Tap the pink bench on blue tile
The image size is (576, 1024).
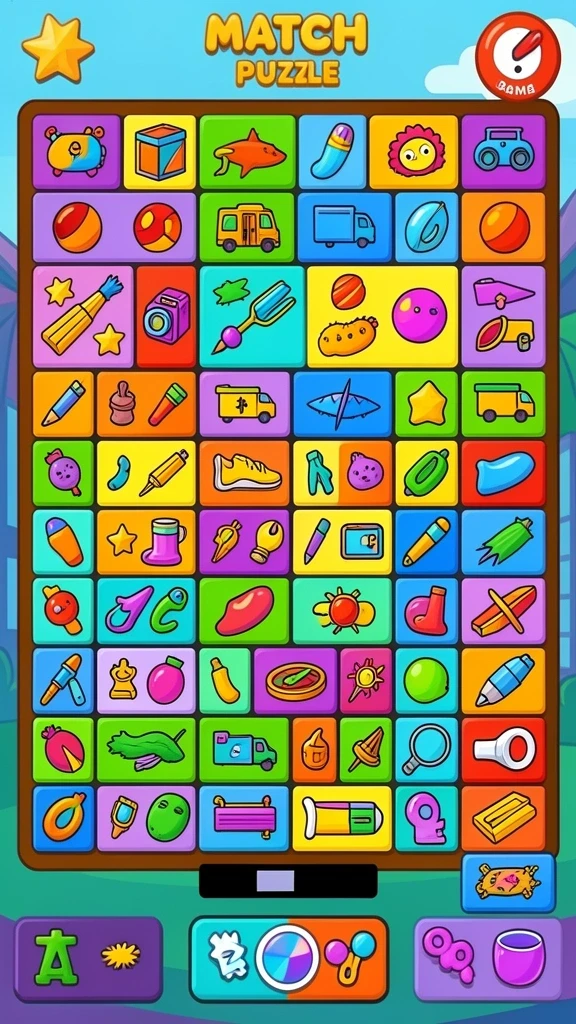(x=244, y=818)
